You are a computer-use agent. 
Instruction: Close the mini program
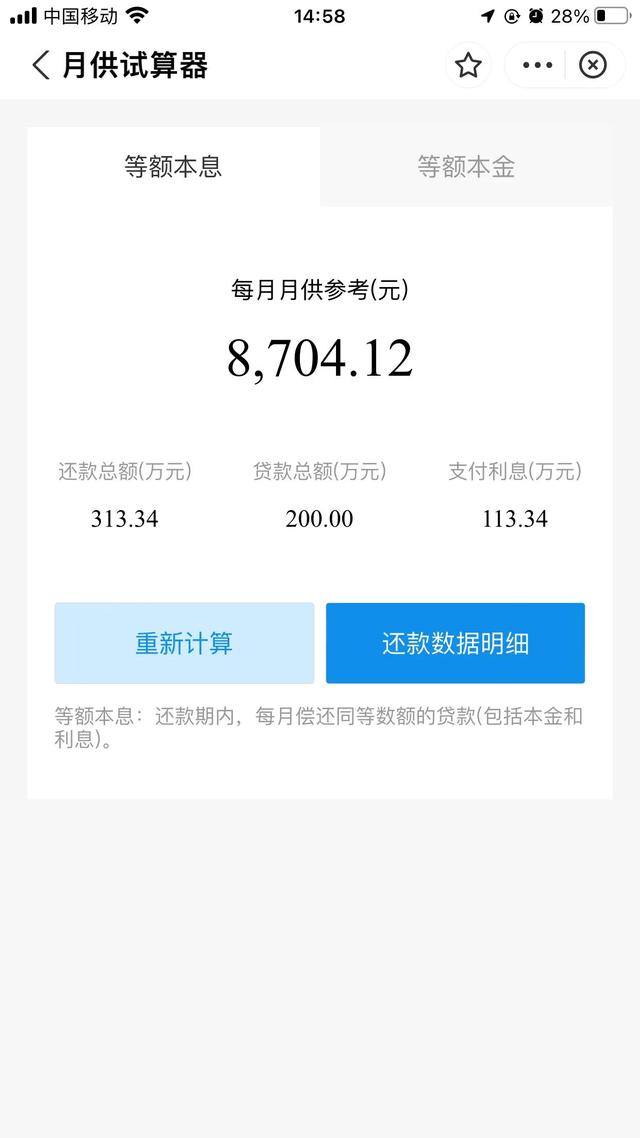pyautogui.click(x=593, y=65)
